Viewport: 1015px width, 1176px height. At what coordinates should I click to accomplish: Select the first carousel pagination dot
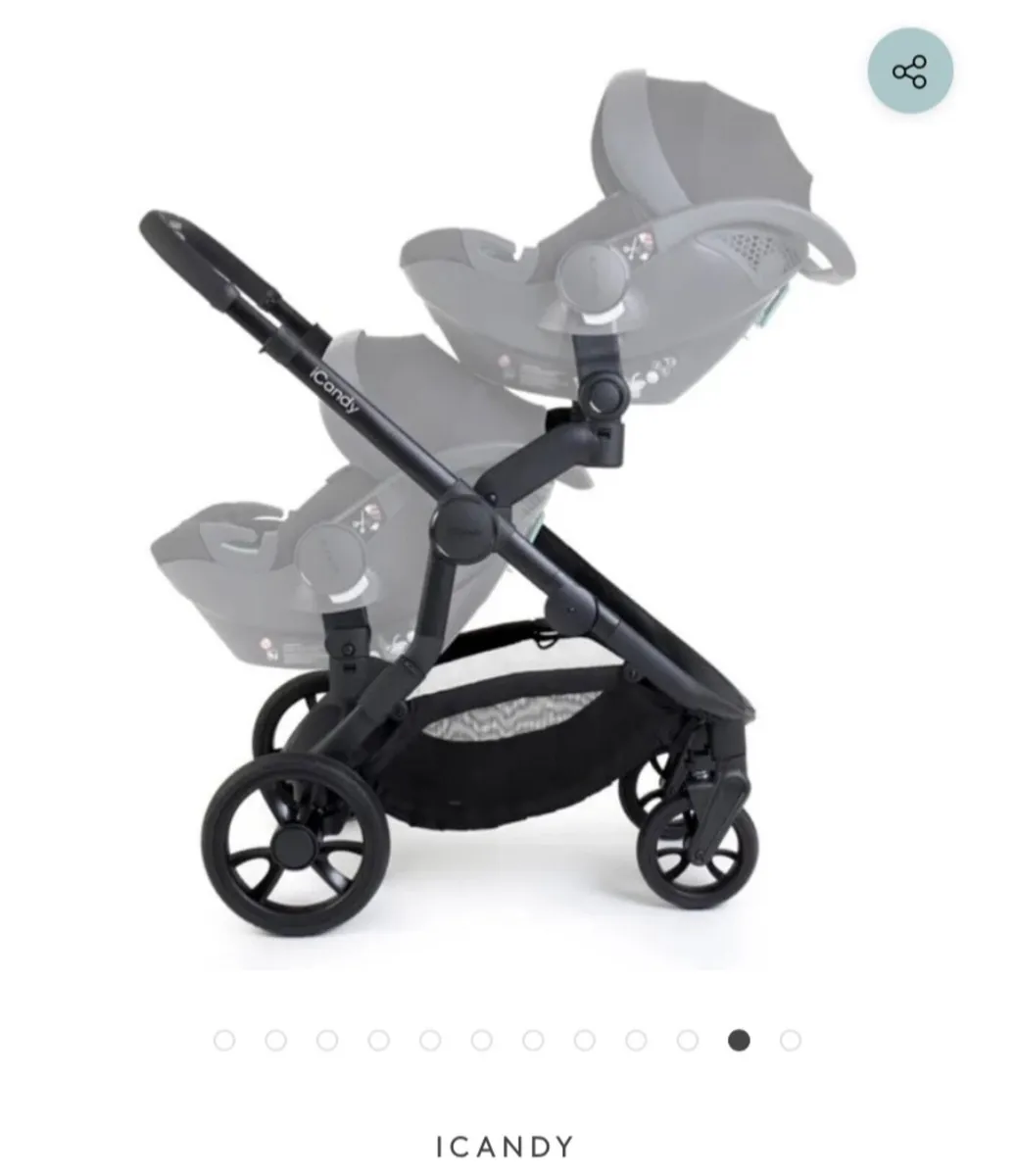point(223,1041)
